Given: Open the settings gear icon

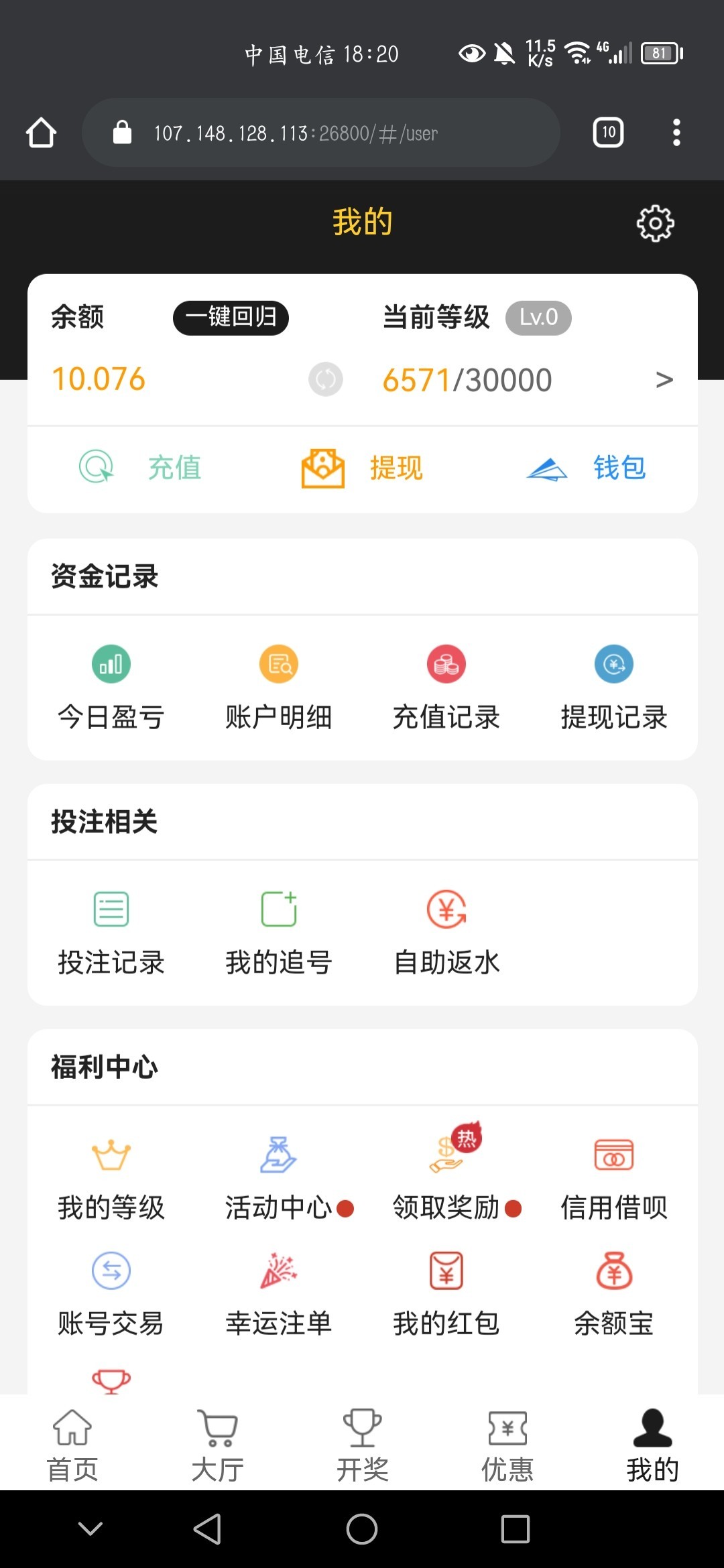Looking at the screenshot, I should coord(655,224).
